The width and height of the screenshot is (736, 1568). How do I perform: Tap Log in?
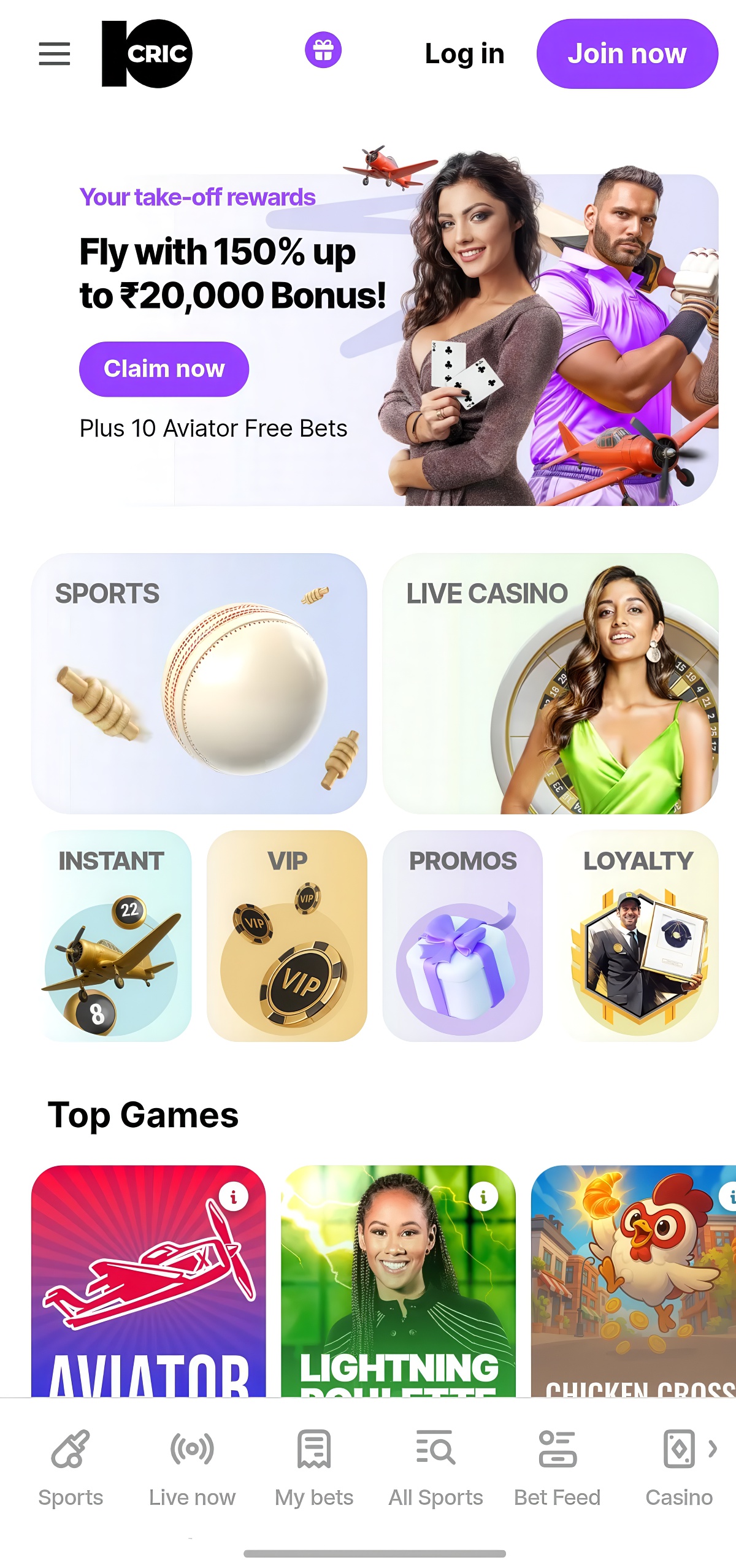(x=464, y=54)
